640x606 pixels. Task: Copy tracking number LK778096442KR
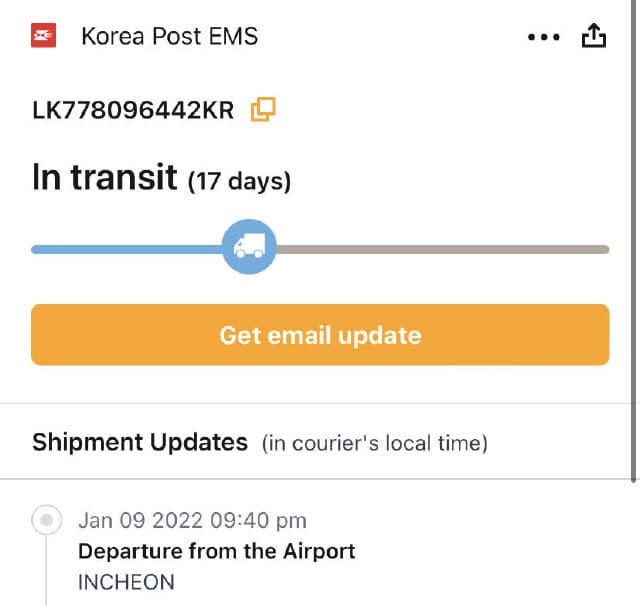point(263,109)
